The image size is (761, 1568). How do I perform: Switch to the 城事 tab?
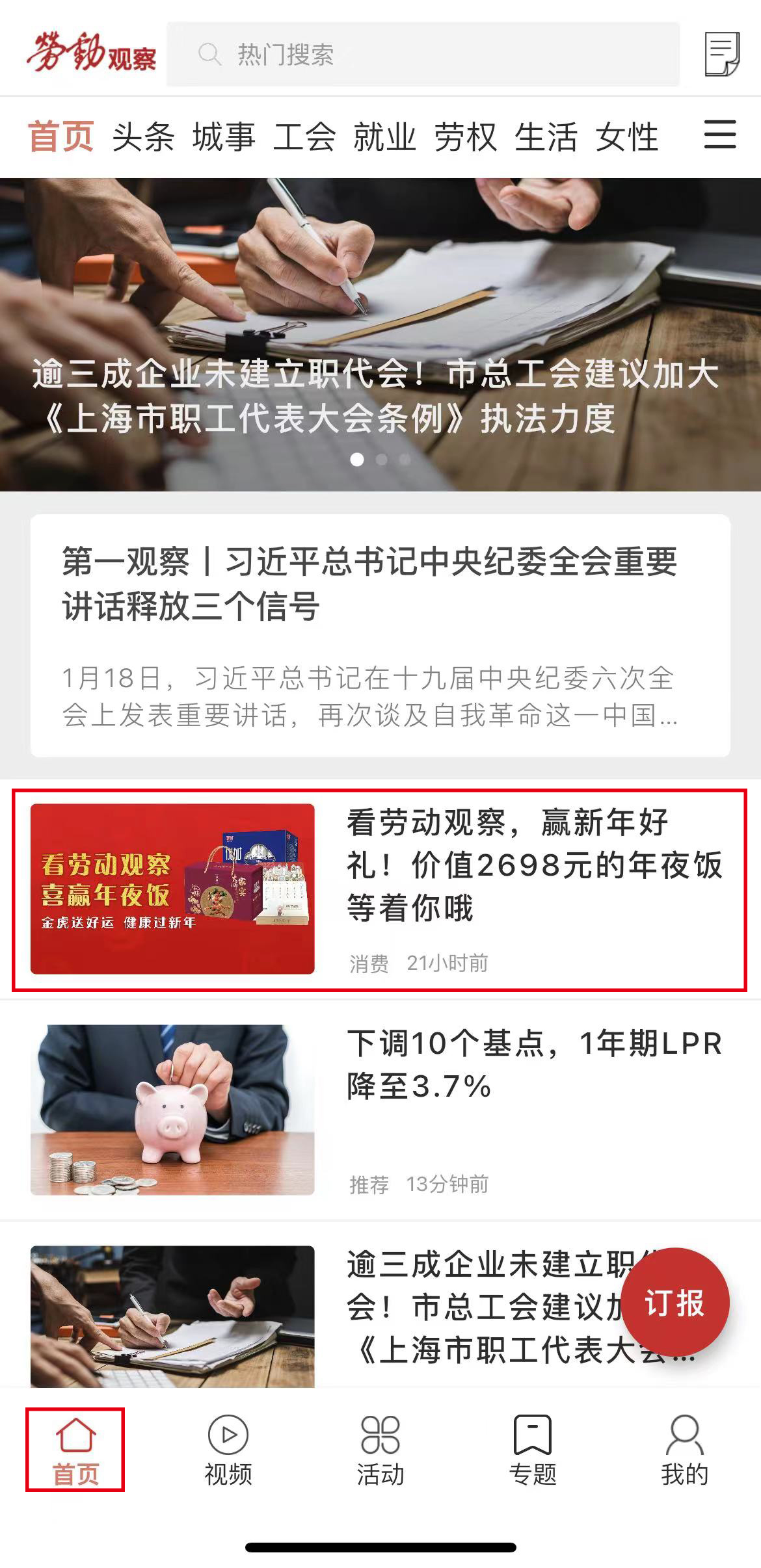224,137
